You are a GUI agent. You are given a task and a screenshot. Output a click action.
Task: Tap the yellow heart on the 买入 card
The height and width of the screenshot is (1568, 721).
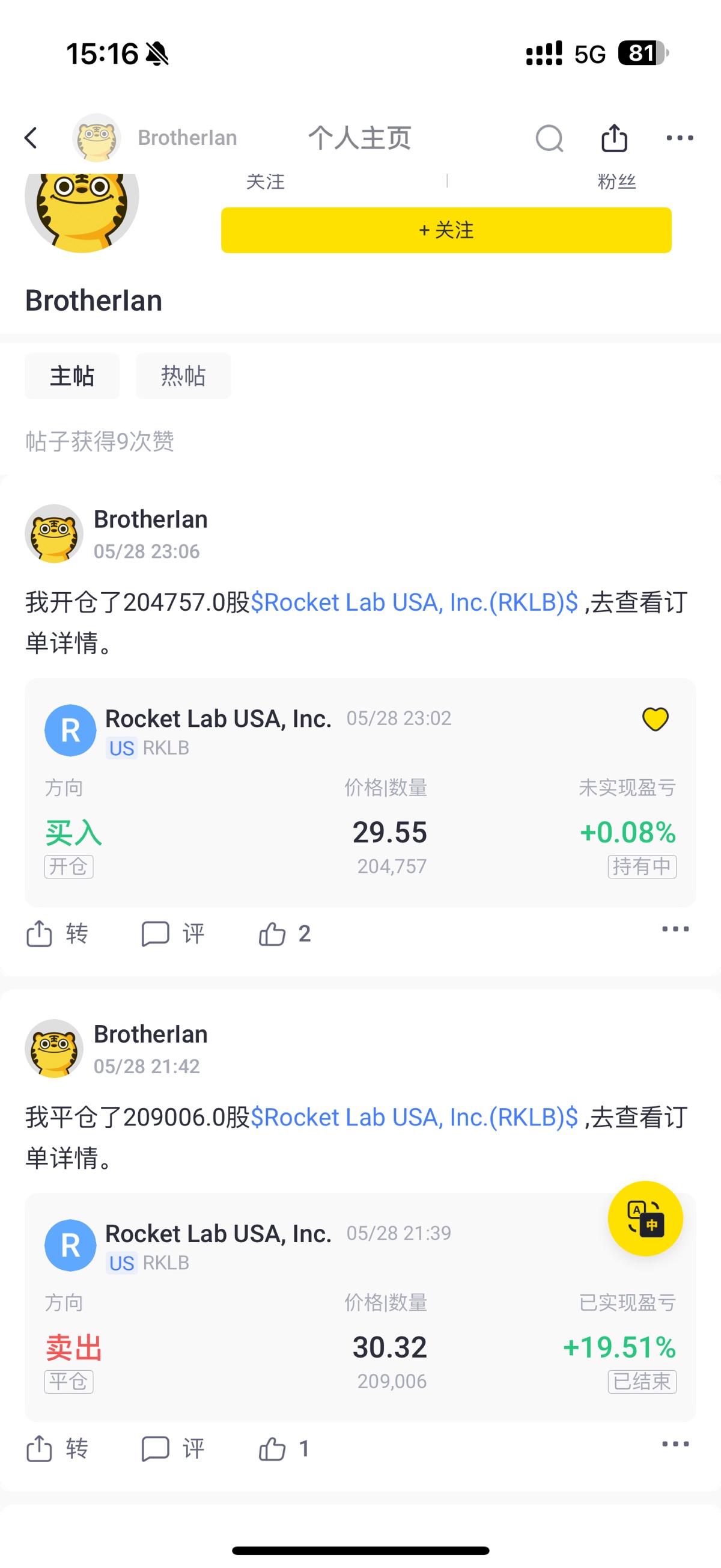[656, 719]
